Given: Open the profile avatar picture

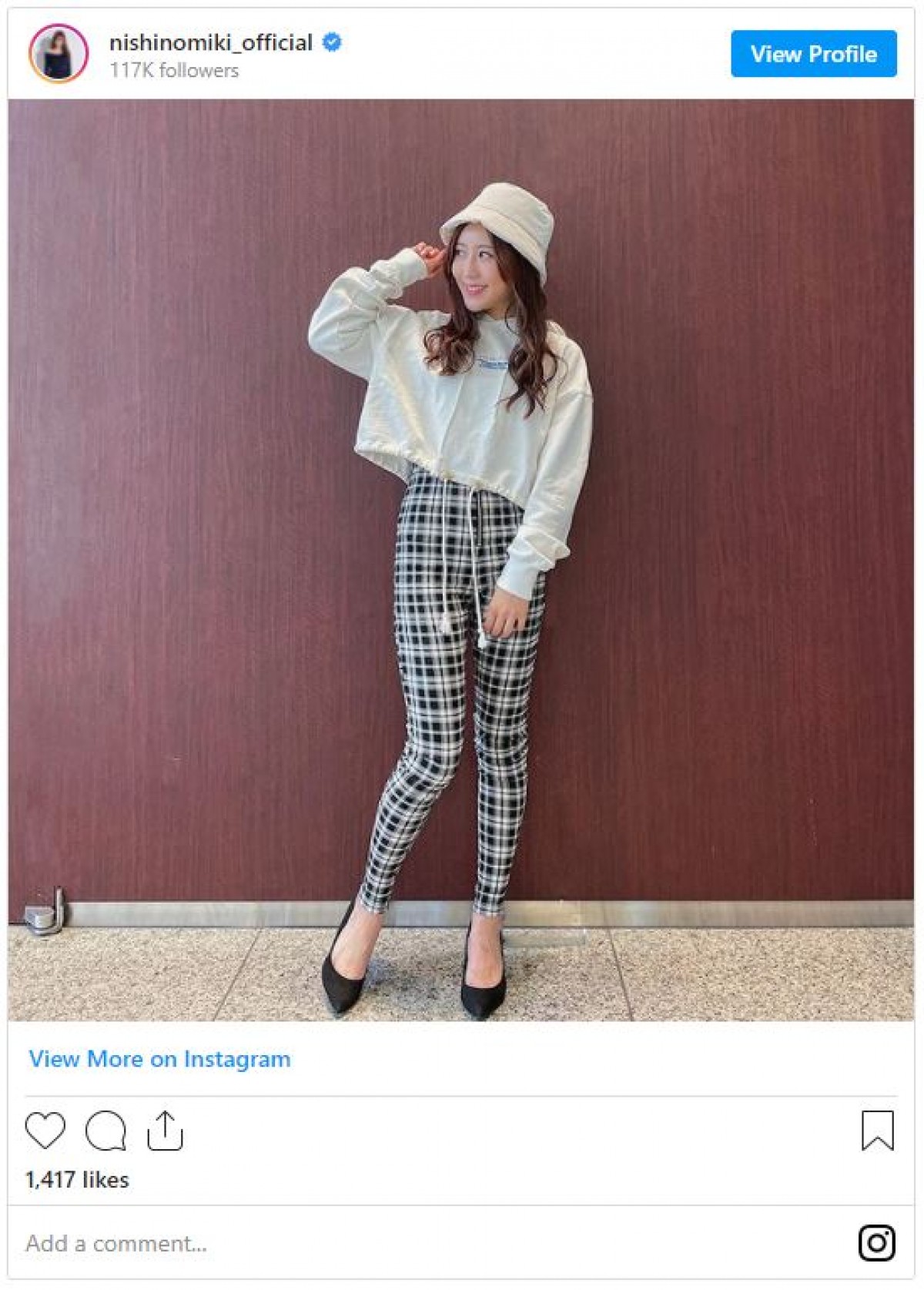Looking at the screenshot, I should (59, 53).
